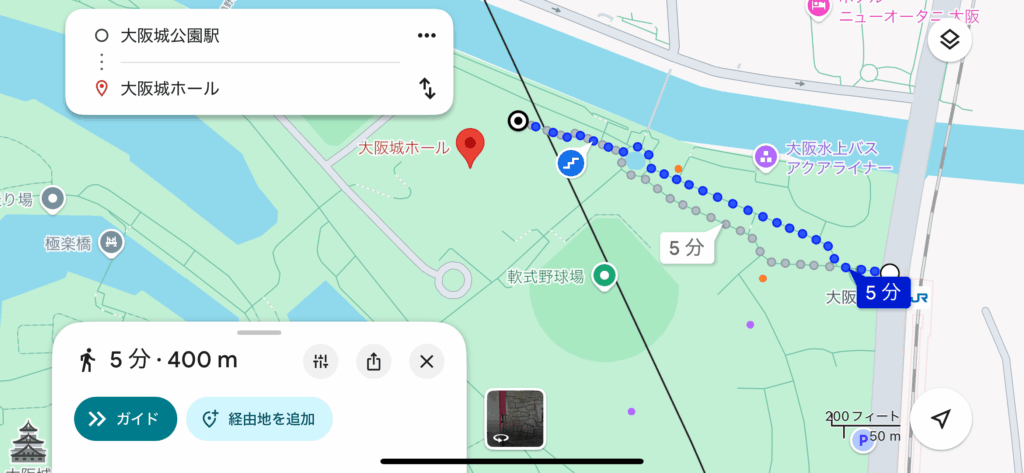
Task: Open the three-dot route options menu
Action: click(x=427, y=36)
